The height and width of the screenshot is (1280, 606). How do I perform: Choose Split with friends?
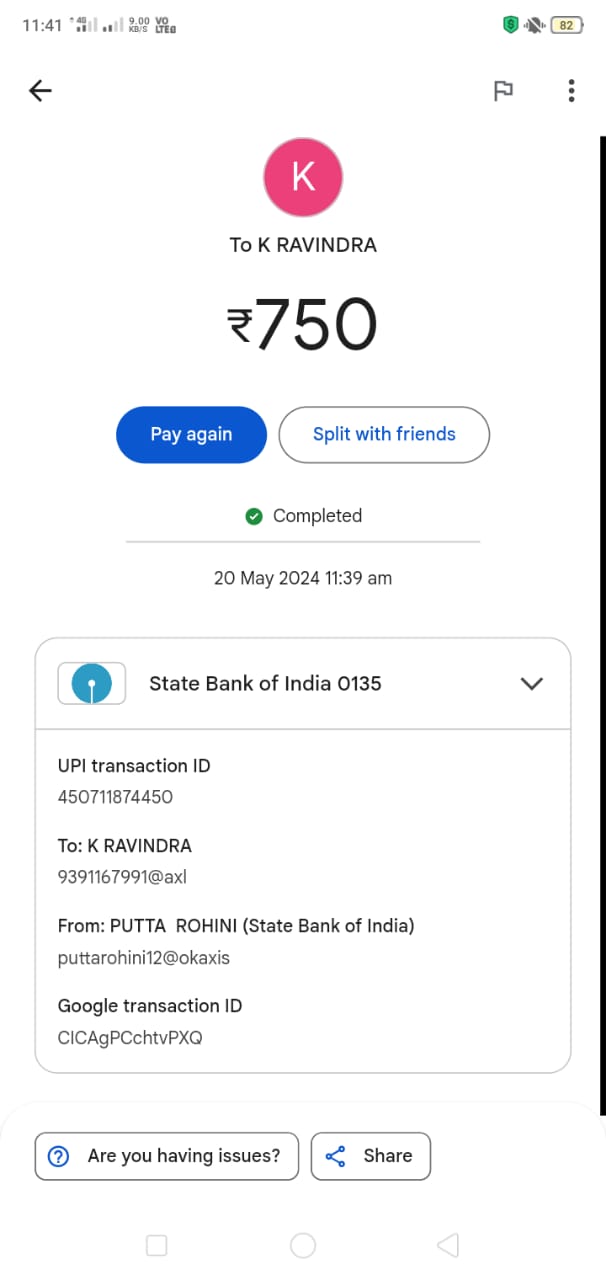click(384, 435)
